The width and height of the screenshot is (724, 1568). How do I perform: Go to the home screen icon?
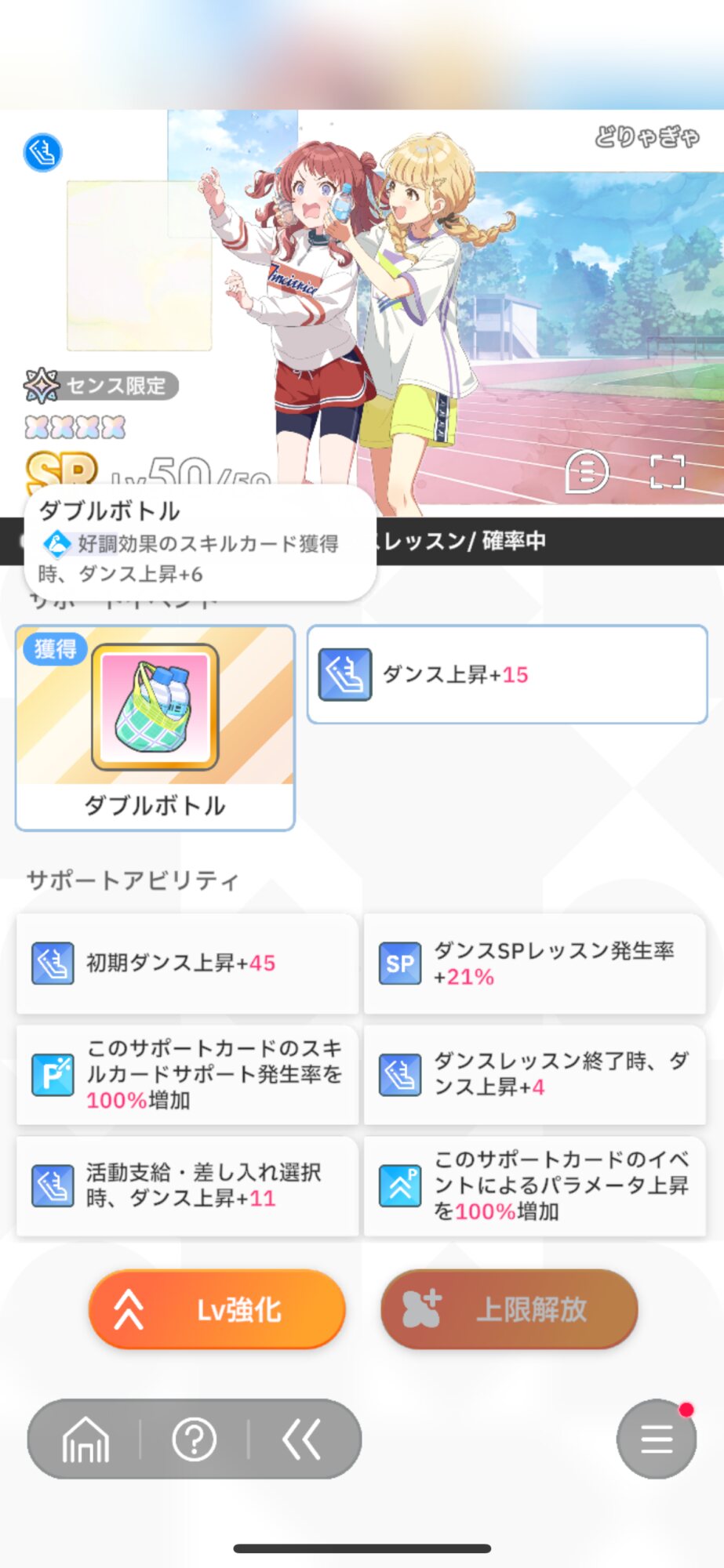pos(85,1439)
